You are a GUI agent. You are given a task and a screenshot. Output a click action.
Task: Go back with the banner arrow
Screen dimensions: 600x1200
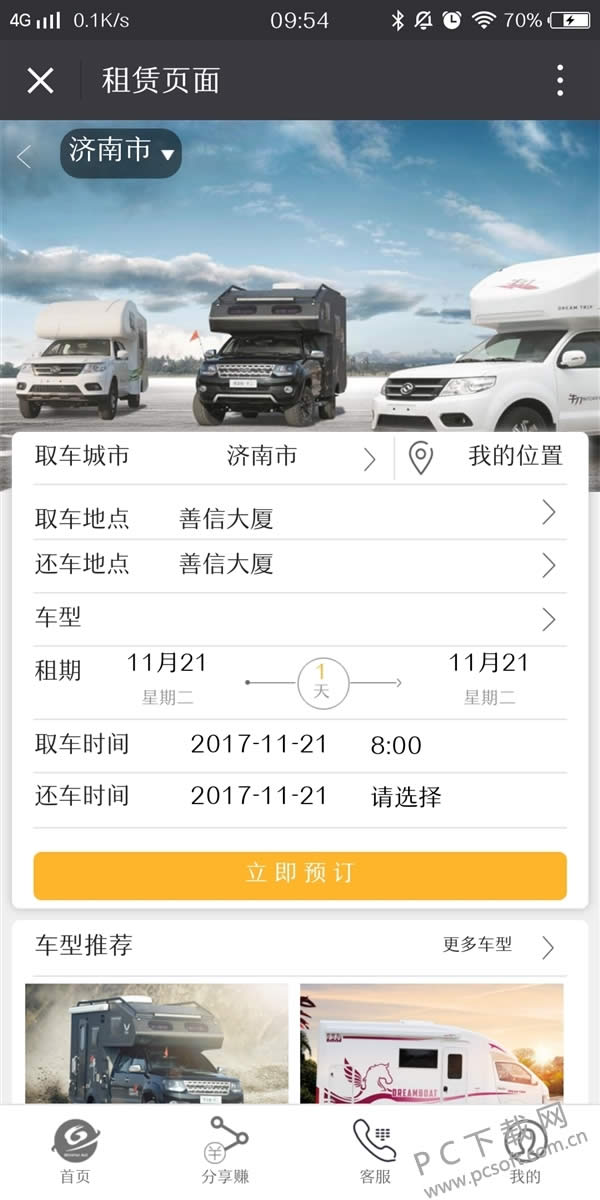(x=24, y=157)
